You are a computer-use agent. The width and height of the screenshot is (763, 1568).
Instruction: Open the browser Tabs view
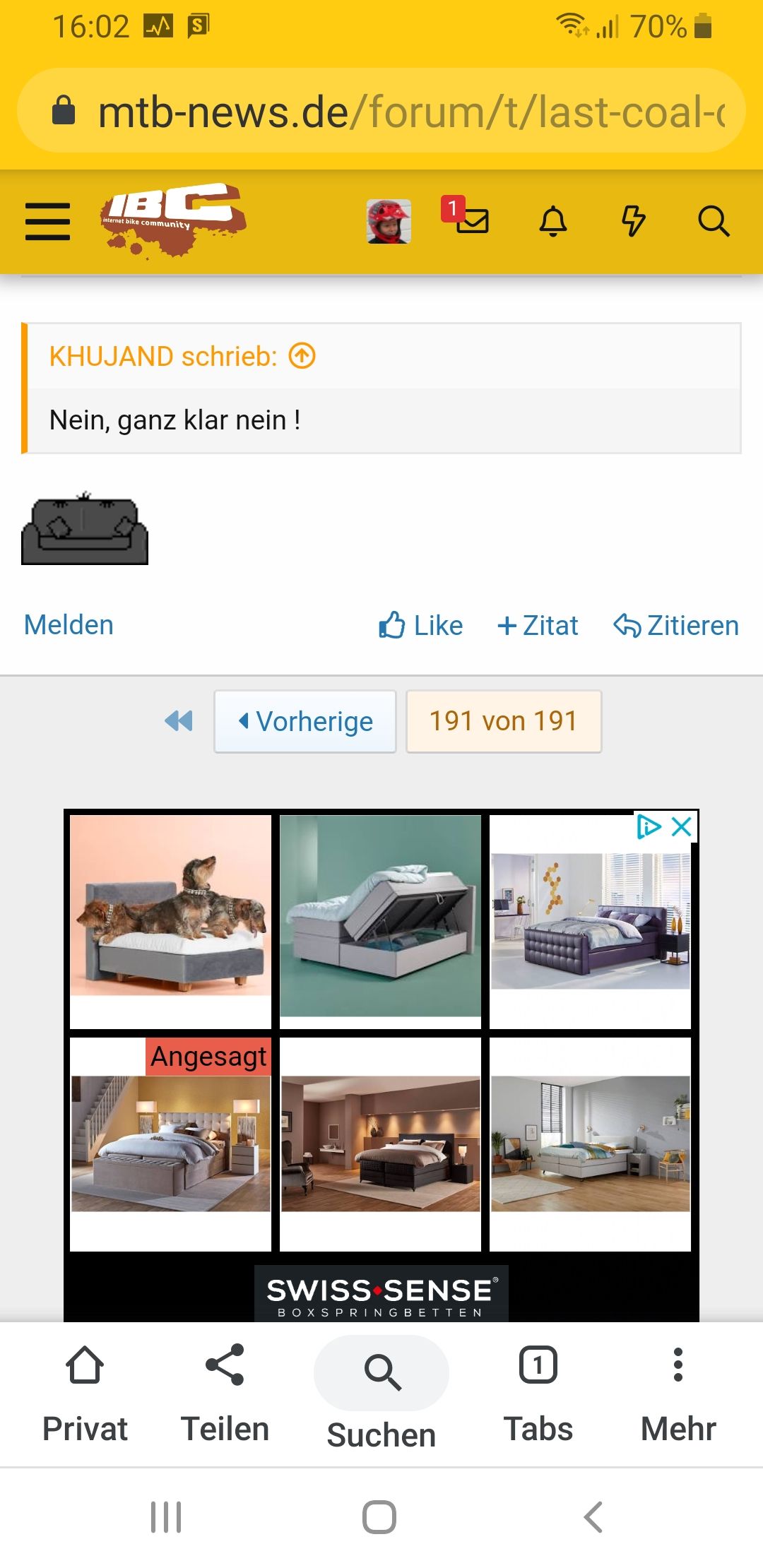pos(538,1392)
